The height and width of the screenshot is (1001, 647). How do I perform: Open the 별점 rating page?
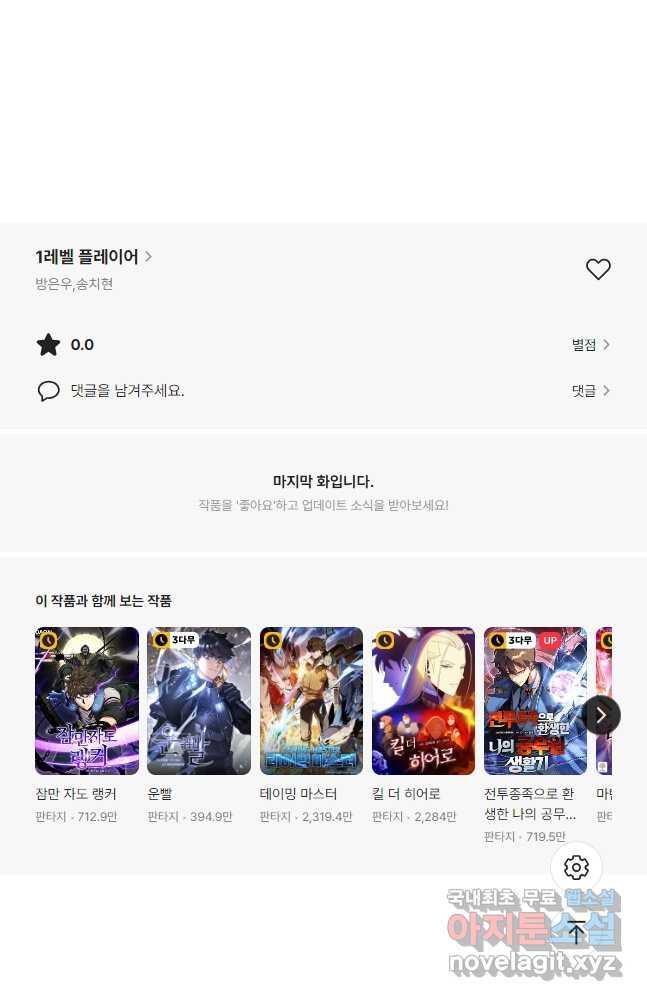590,345
